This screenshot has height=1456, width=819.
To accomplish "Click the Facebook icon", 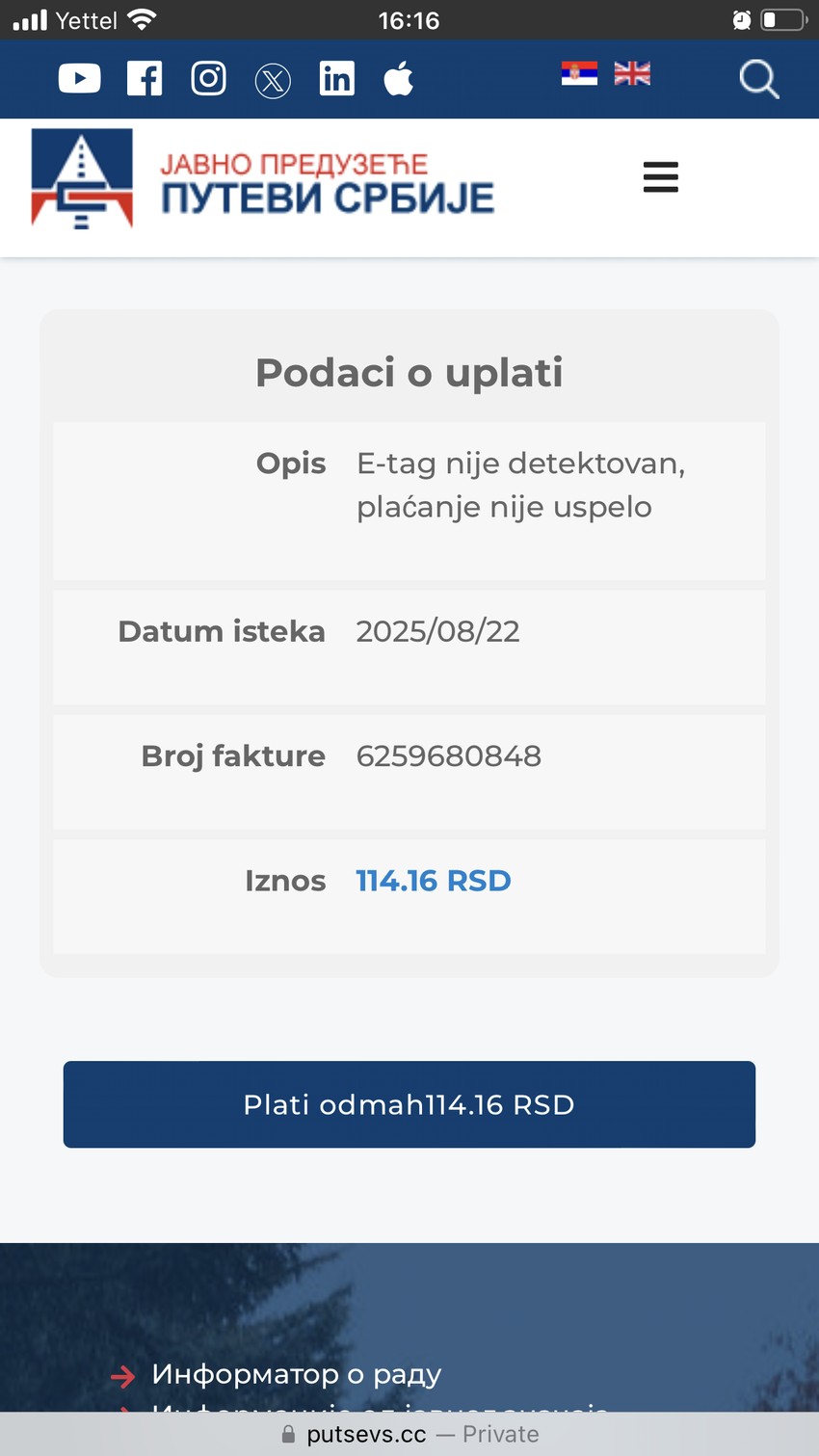I will [145, 78].
